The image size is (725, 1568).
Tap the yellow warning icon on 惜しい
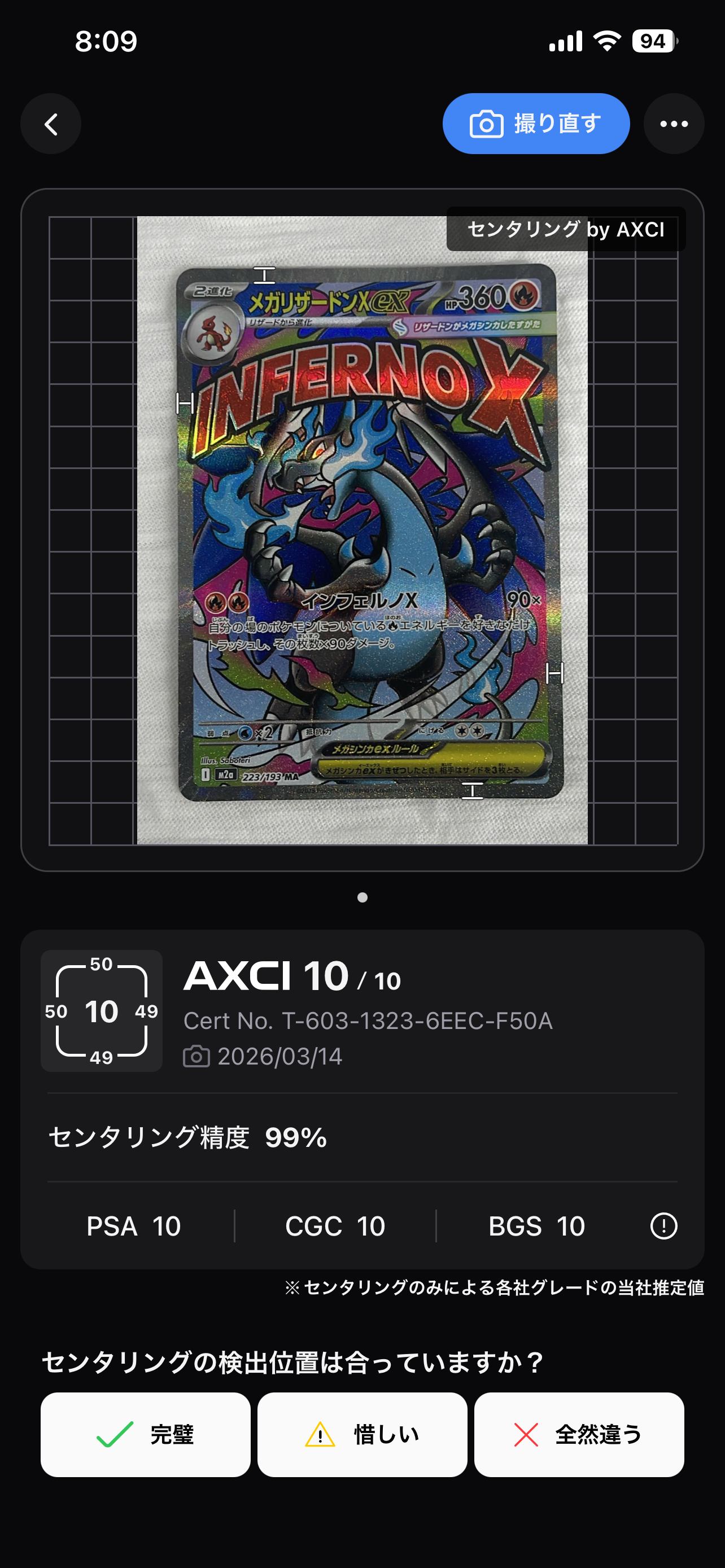point(321,1434)
